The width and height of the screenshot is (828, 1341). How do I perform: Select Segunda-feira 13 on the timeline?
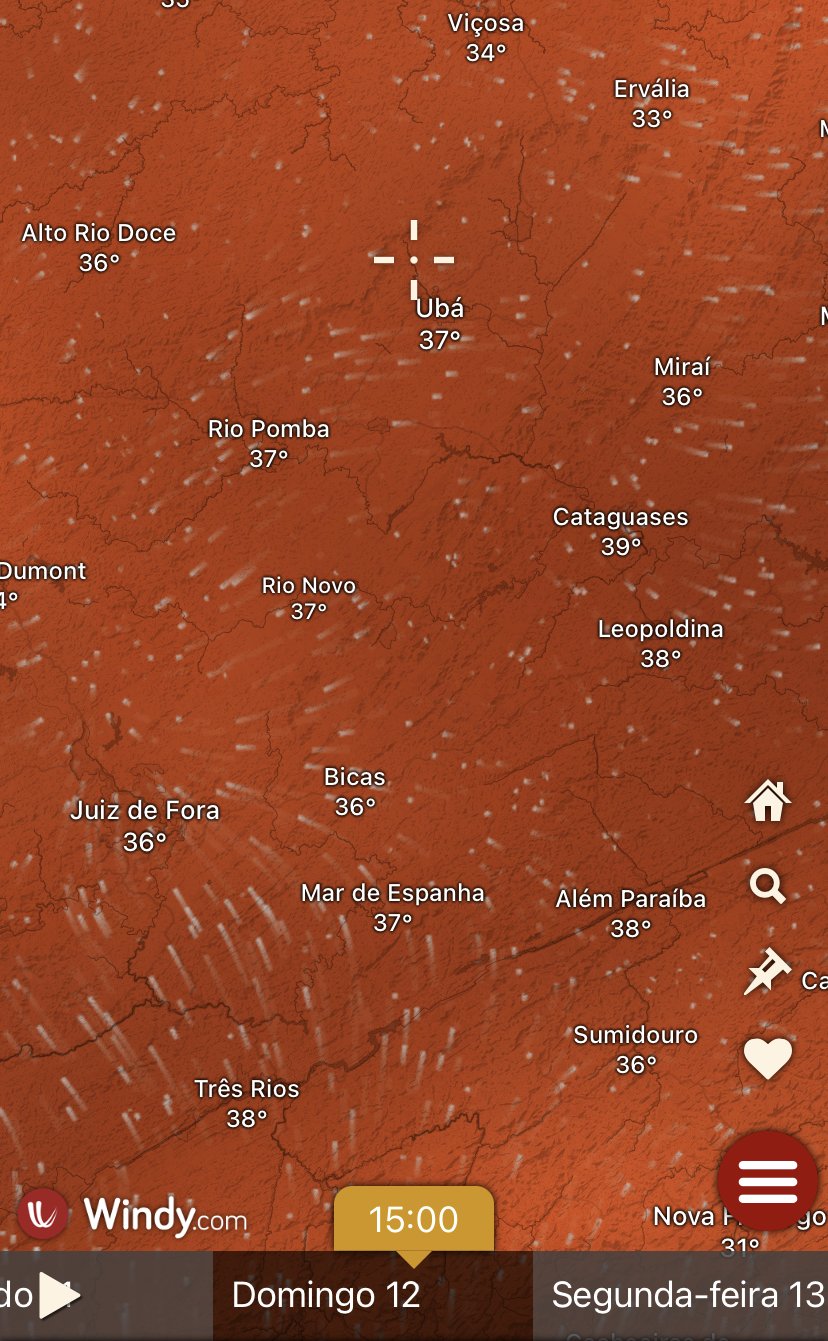(688, 1296)
